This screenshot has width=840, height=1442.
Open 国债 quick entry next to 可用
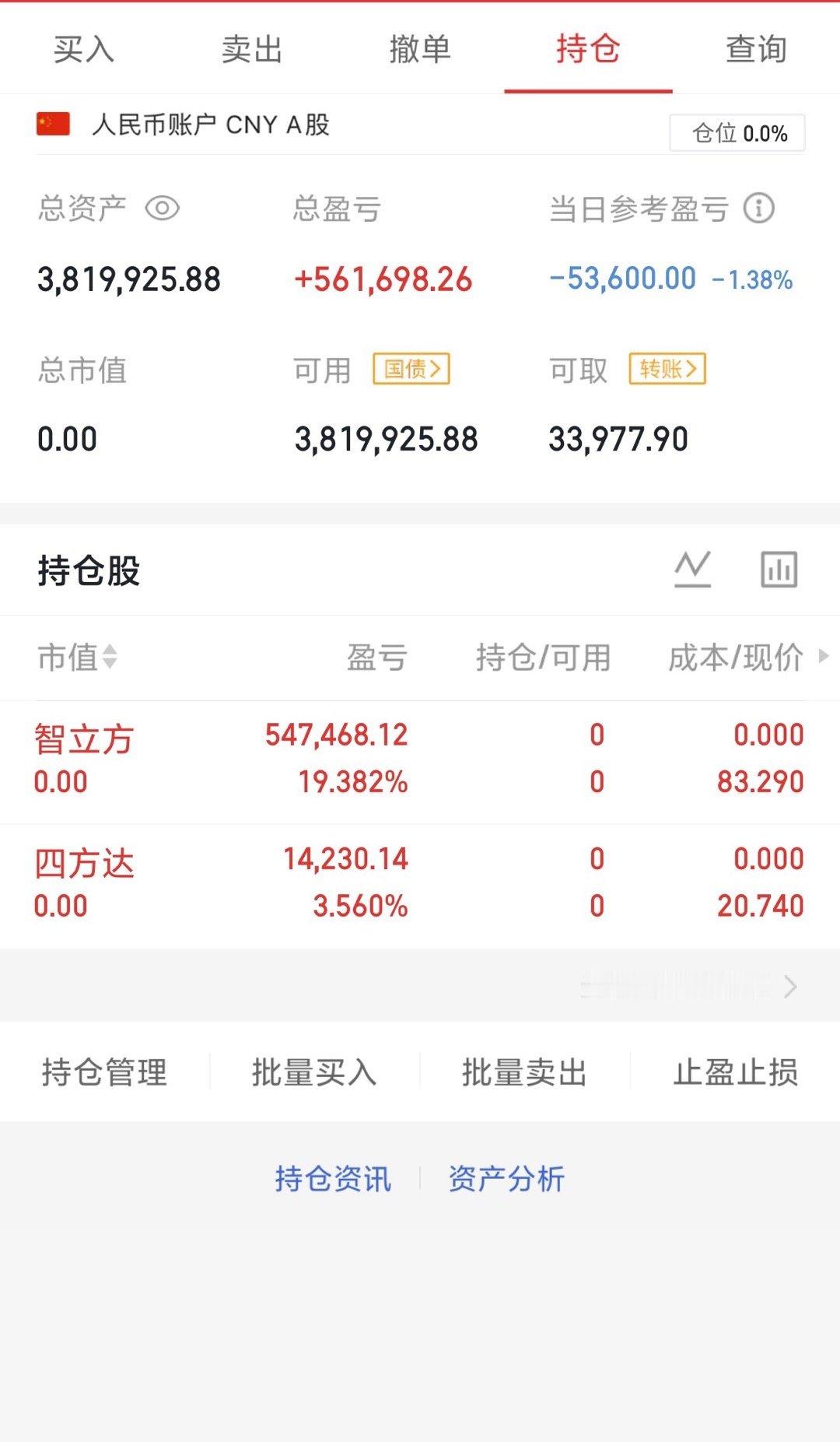[x=412, y=370]
